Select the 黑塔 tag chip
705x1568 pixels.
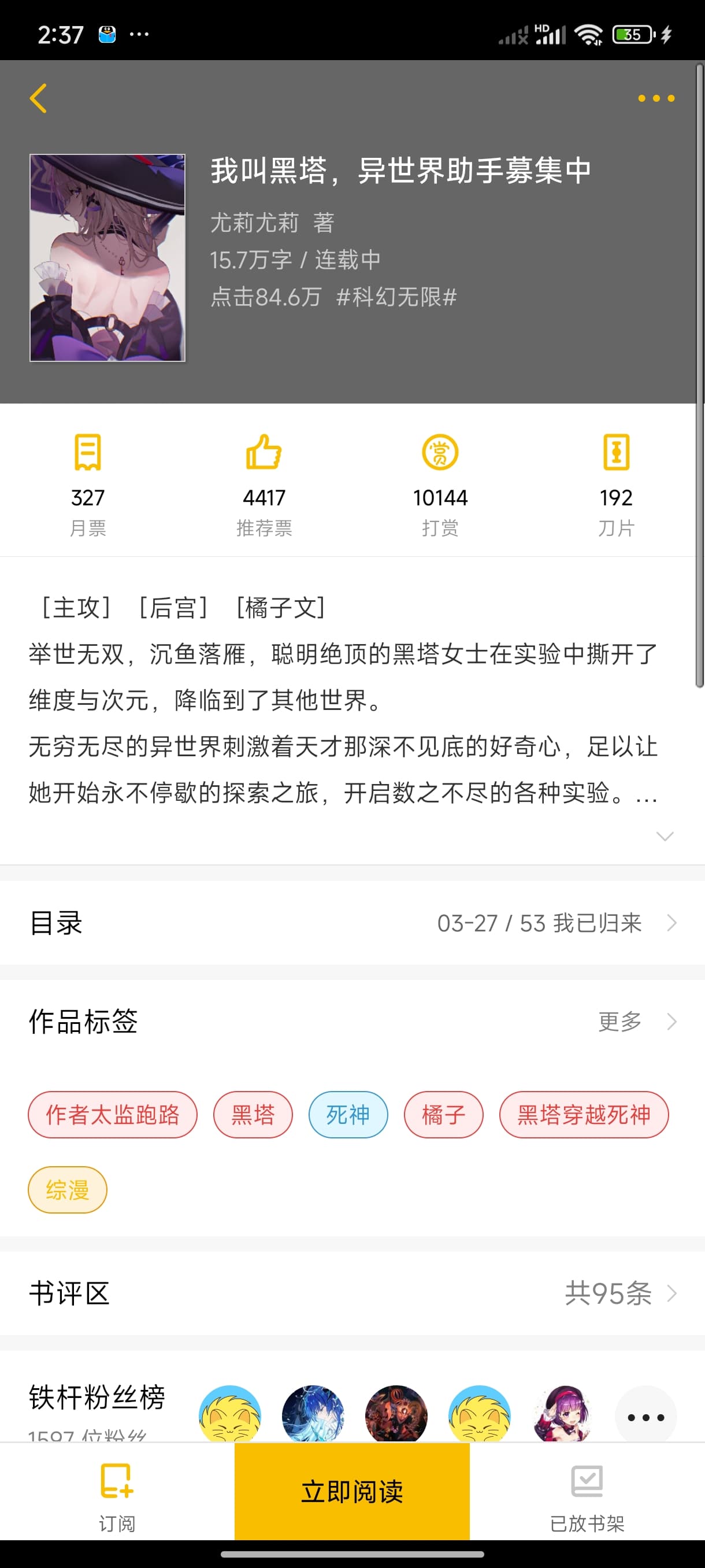click(x=253, y=1115)
